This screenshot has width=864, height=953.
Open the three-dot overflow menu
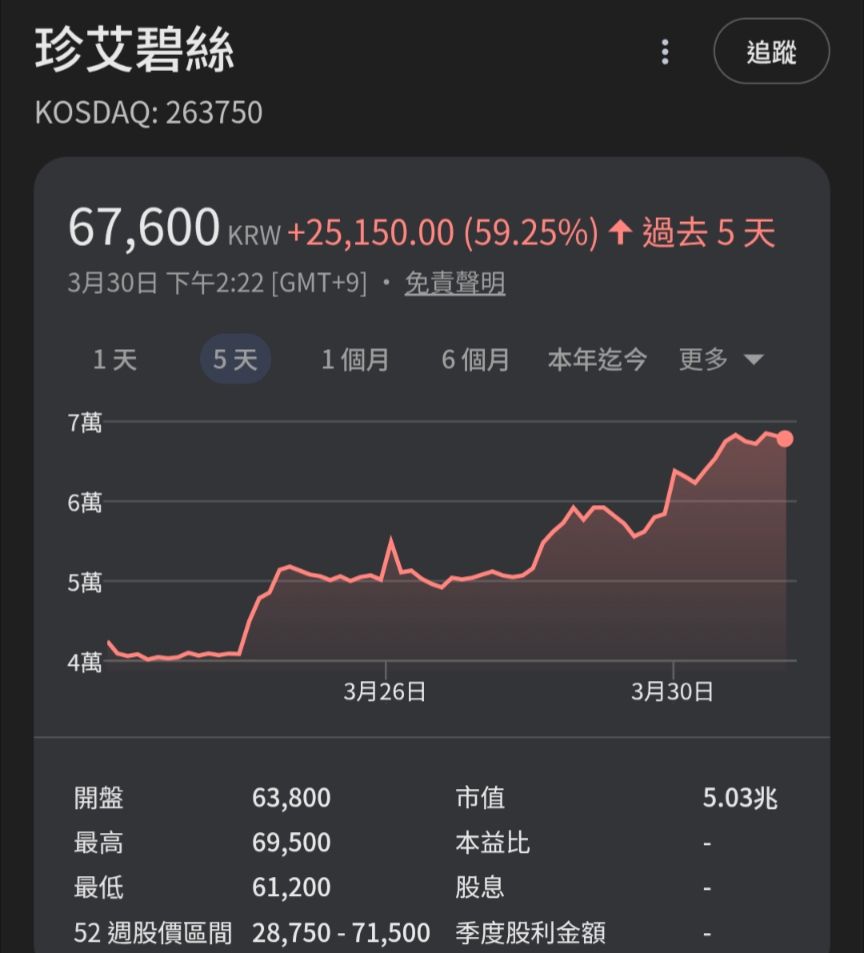[x=665, y=52]
